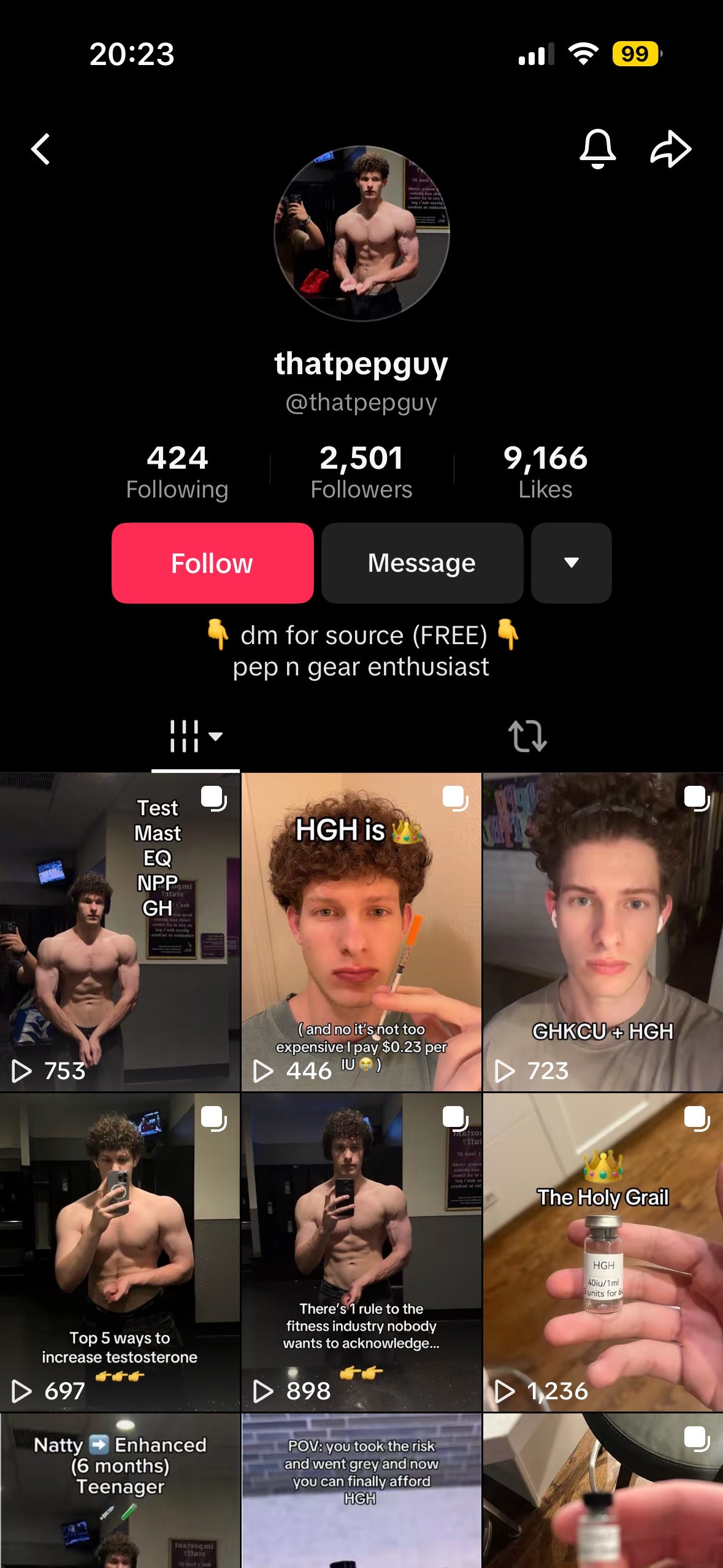The image size is (723, 1568).
Task: Open the "GHKCU + HGH" video
Action: click(x=603, y=932)
